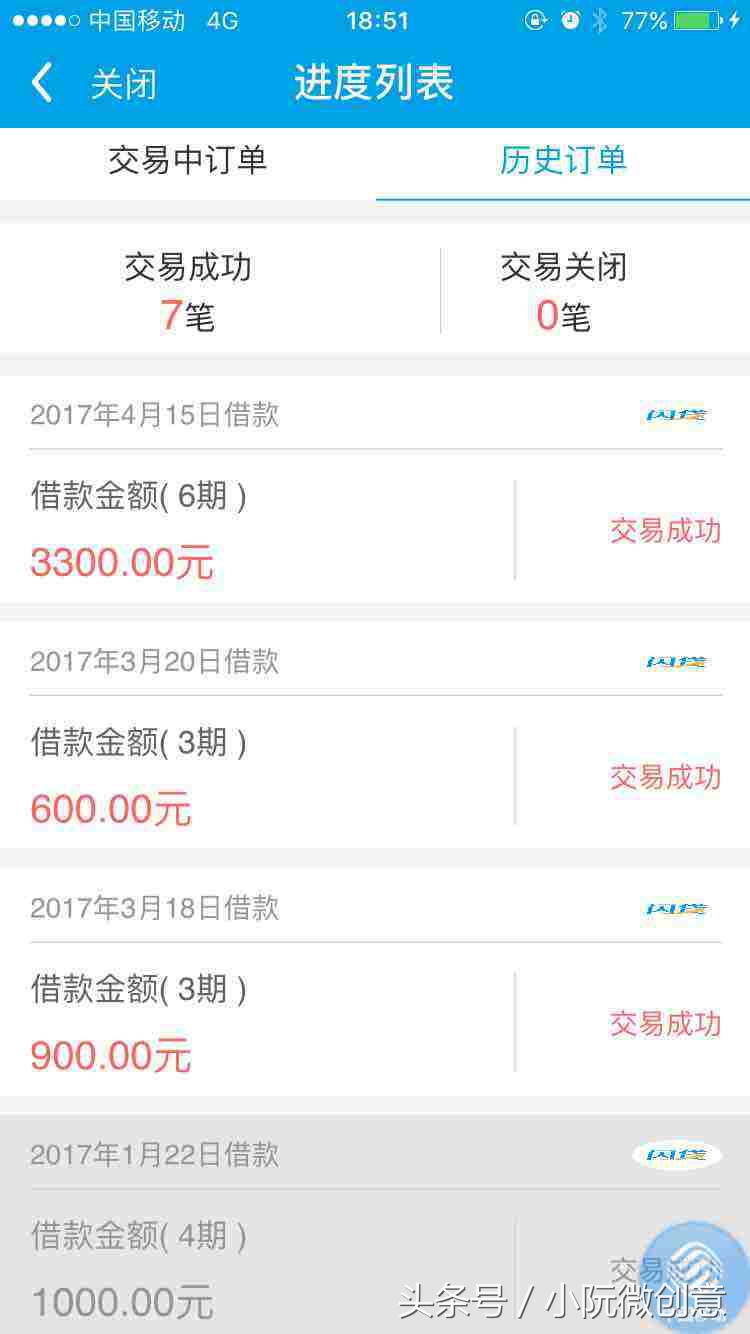
Task: Tap the circled brand logo on the January 22 order
Action: click(x=675, y=1154)
